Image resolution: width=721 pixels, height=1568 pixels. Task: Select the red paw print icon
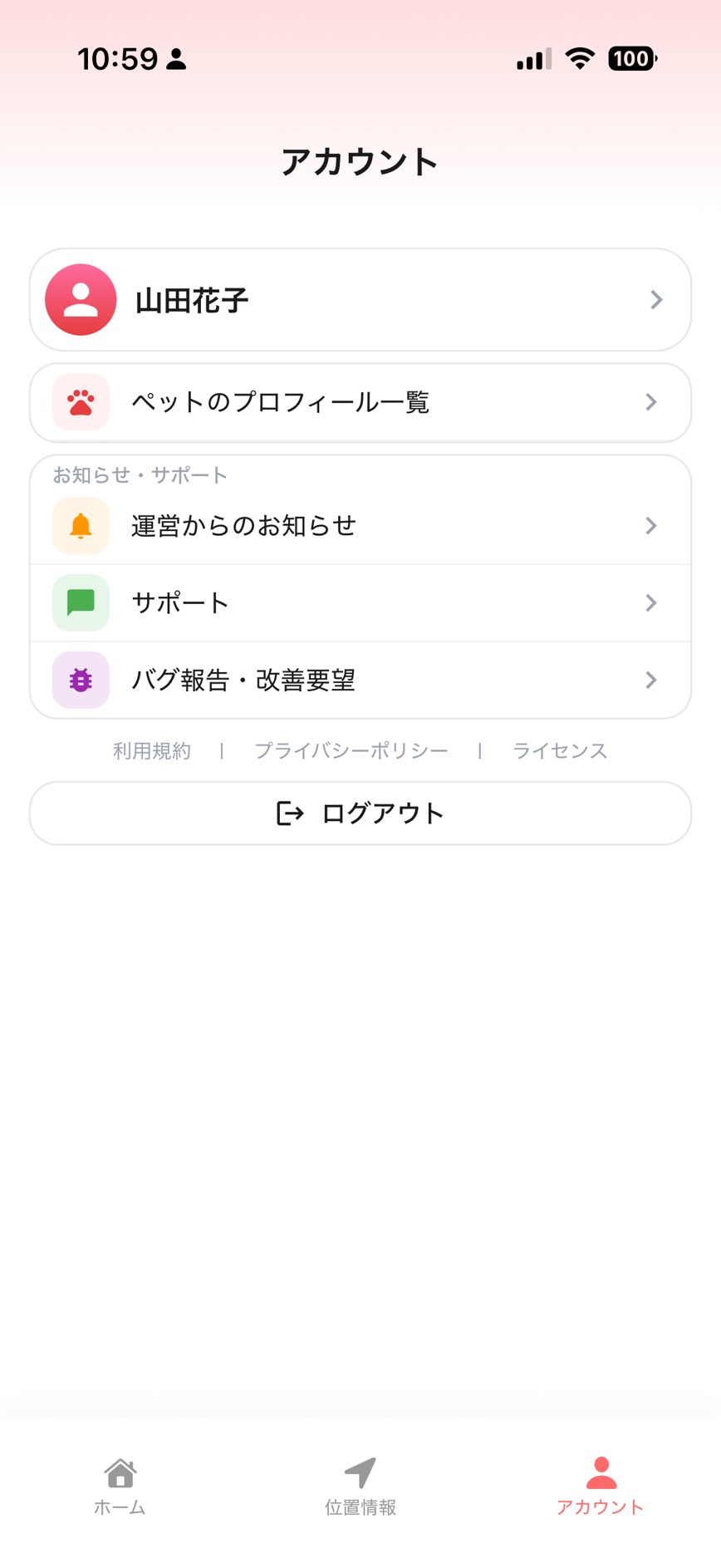79,402
